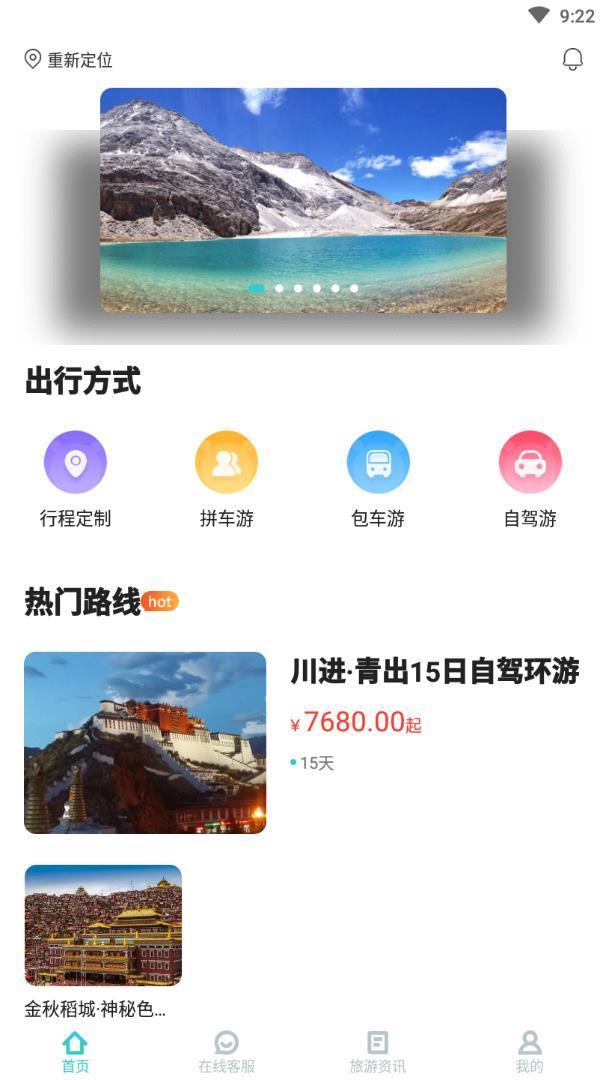
Task: Switch to 我的 tab
Action: coord(529,1052)
